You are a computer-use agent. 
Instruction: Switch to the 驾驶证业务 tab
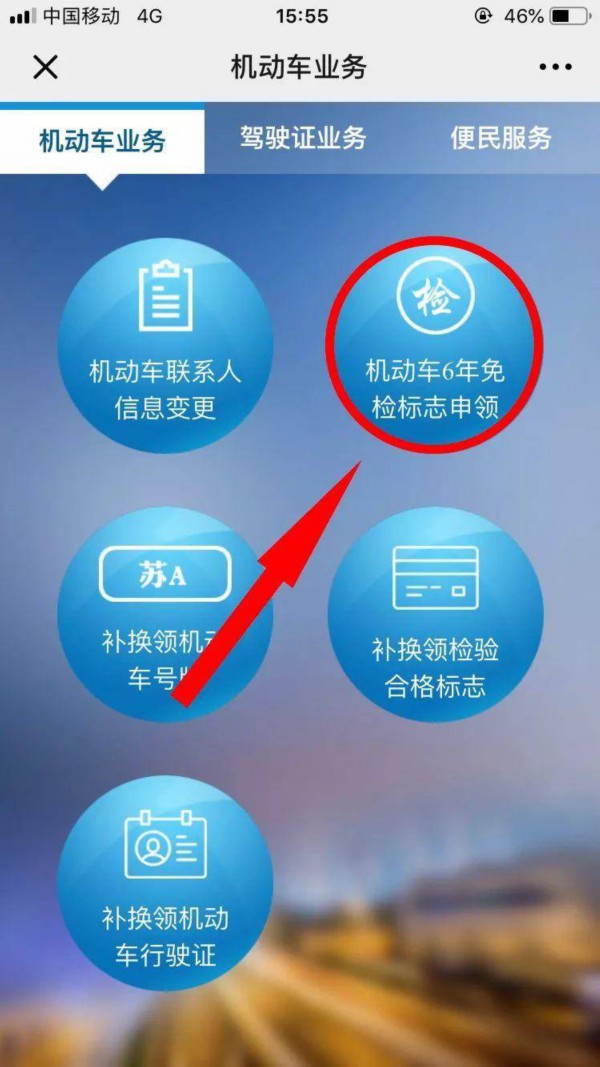coord(303,138)
